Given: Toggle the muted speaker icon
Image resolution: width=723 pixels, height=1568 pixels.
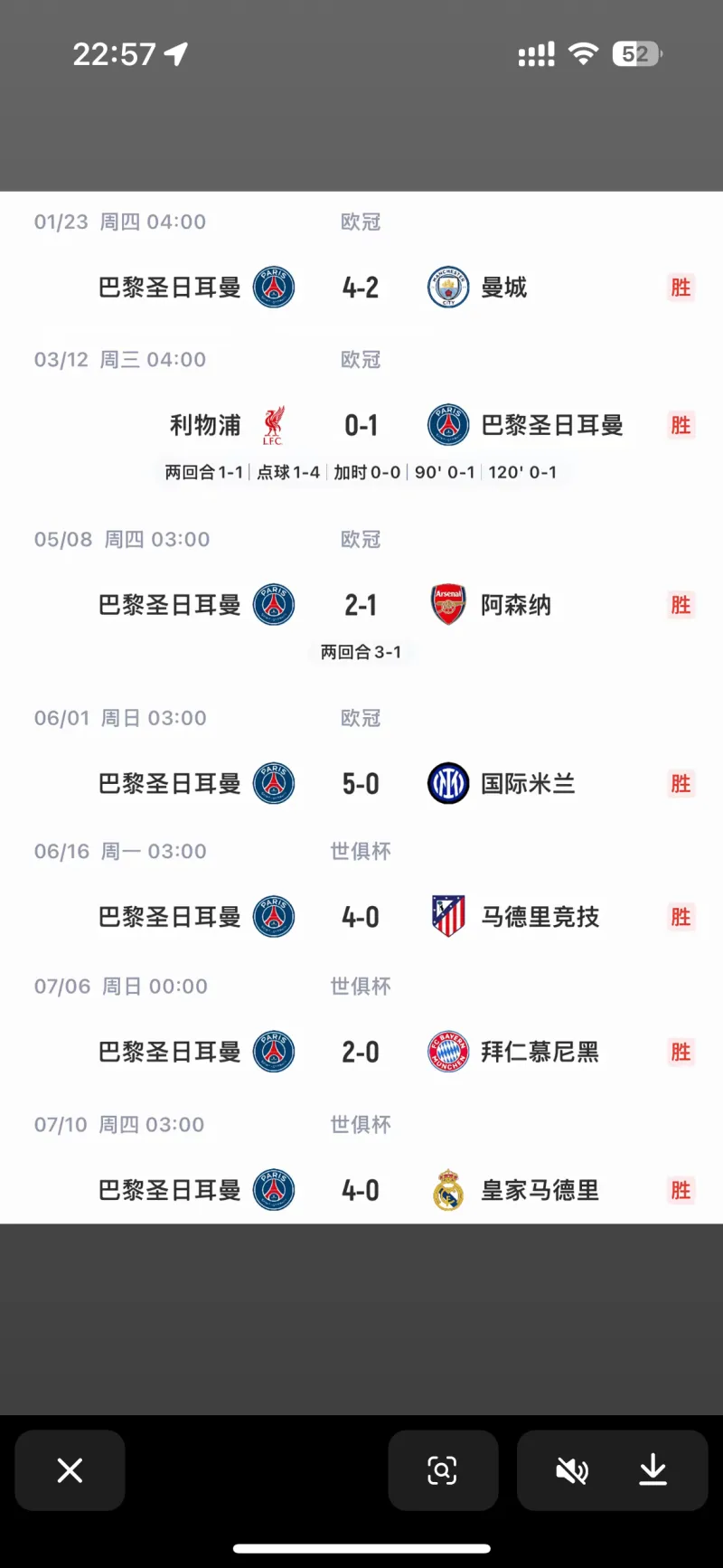Looking at the screenshot, I should pos(571,1471).
